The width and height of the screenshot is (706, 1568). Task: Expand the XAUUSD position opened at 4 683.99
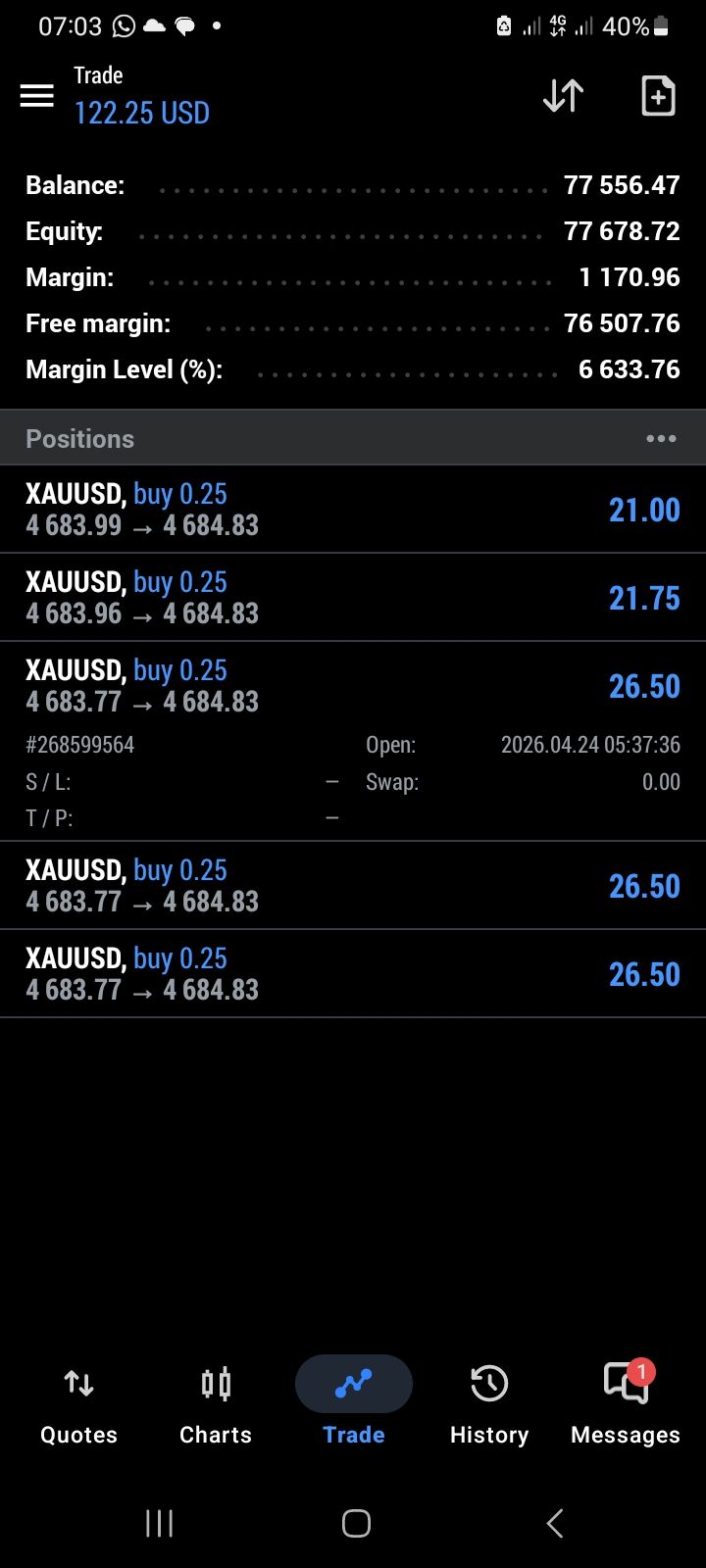[353, 510]
